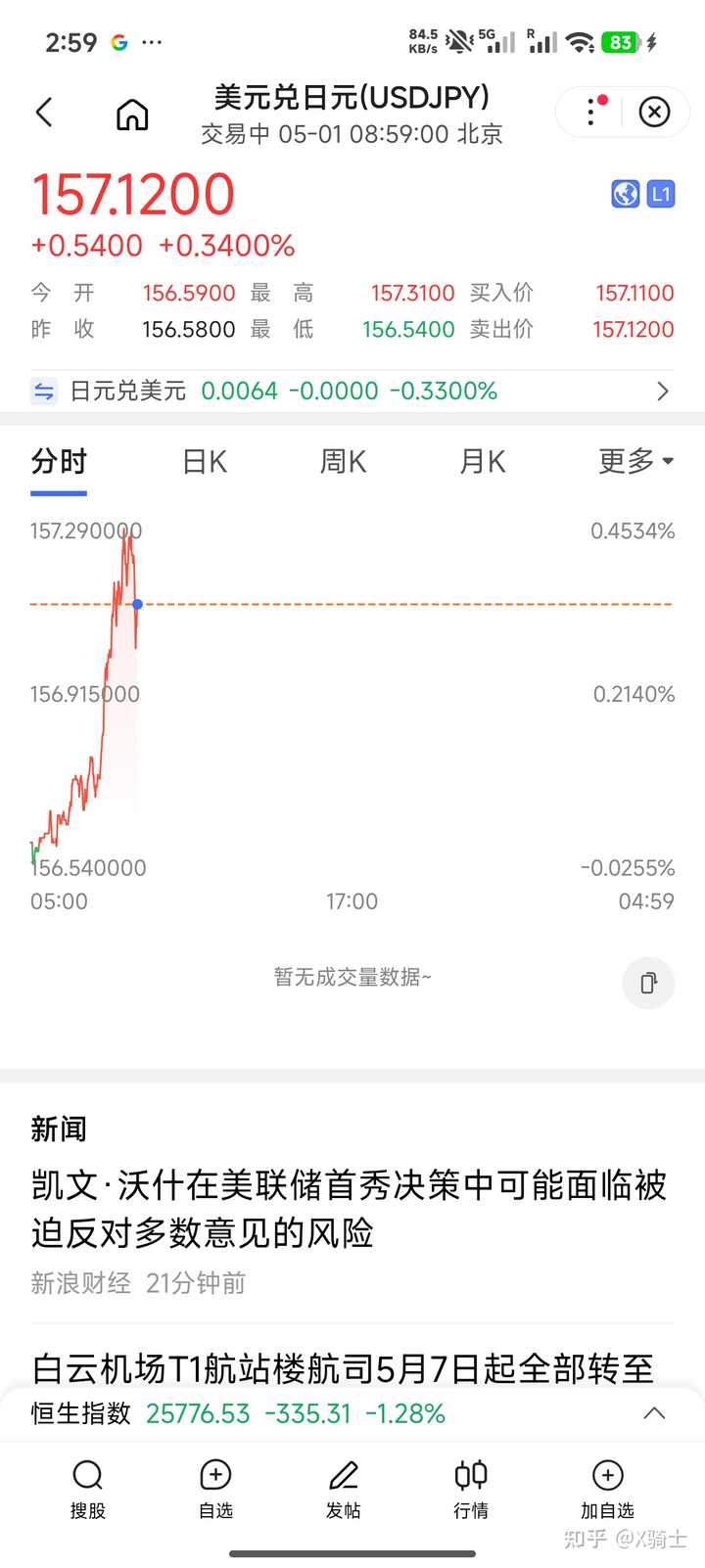Open the three-dot overflow menu
This screenshot has width=705, height=1568.
tap(591, 112)
